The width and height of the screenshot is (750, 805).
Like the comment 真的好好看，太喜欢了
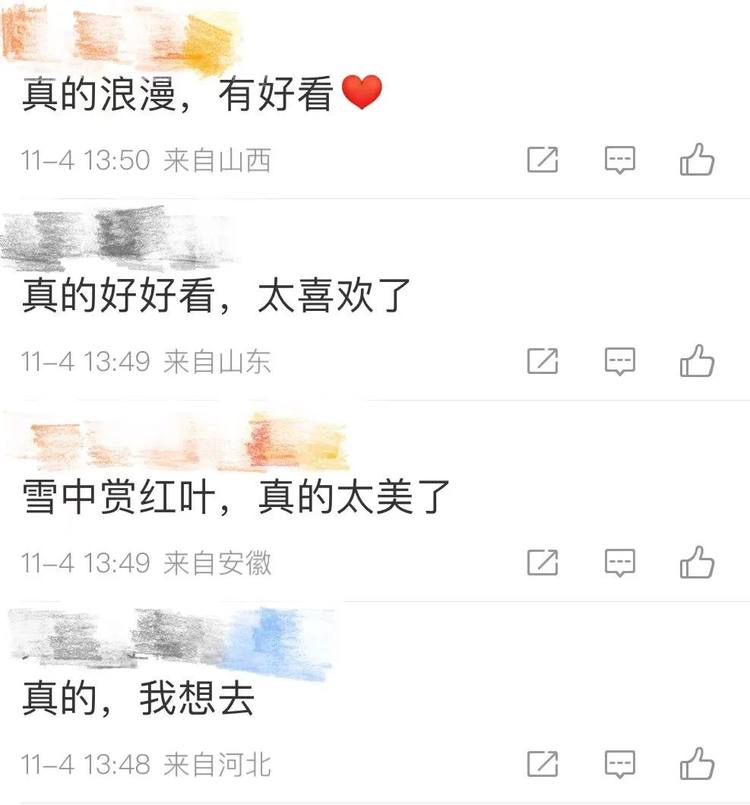[x=697, y=360]
